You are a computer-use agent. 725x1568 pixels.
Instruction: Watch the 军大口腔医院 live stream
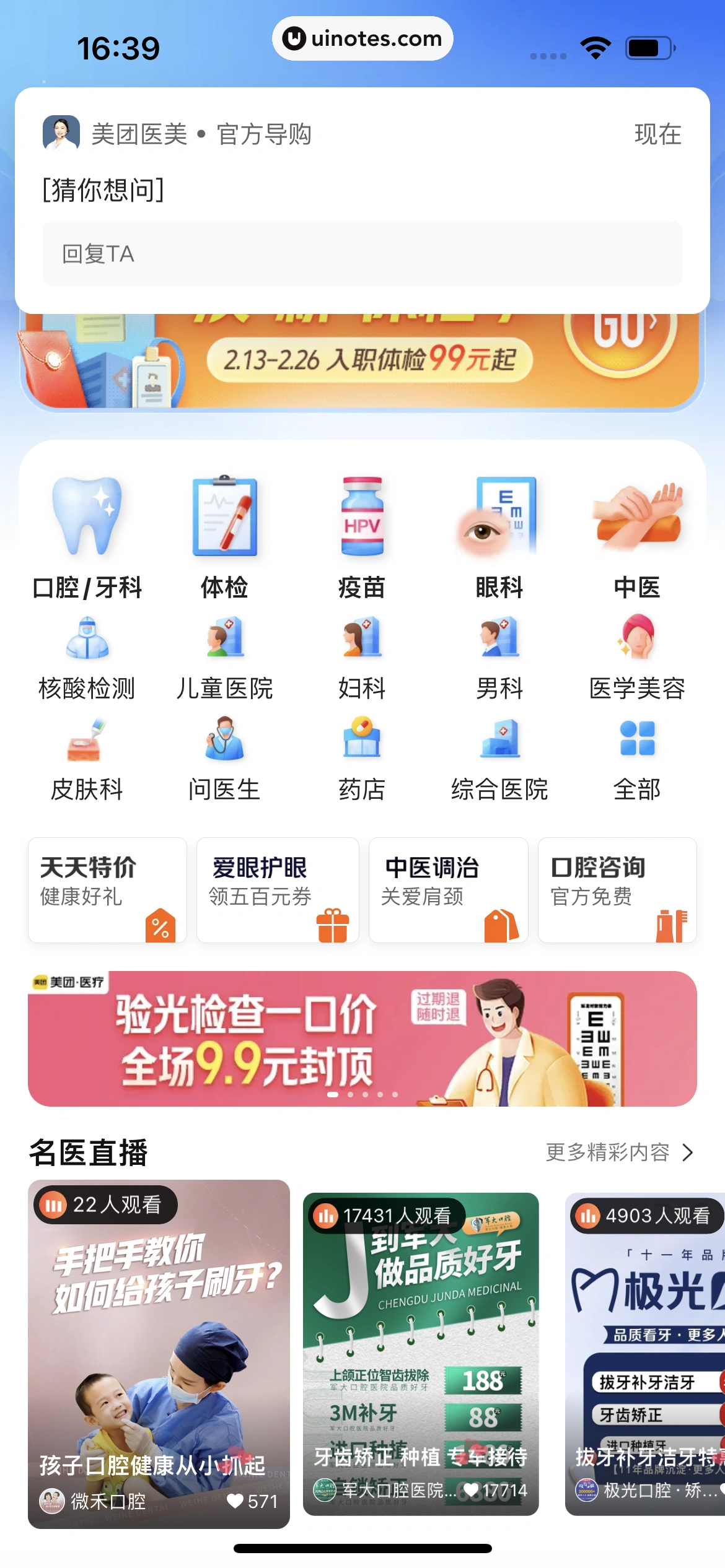click(421, 1354)
